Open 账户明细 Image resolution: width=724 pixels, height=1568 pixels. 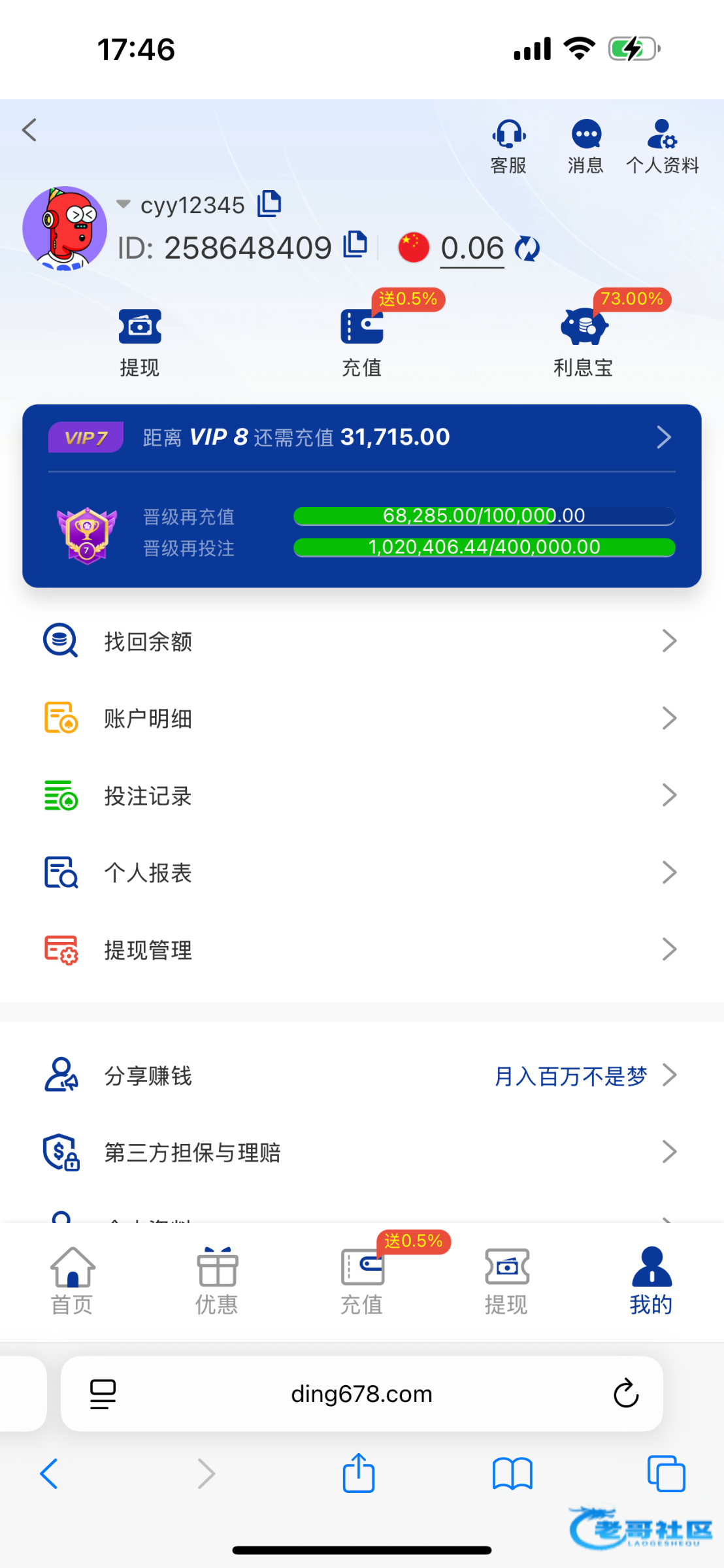point(362,718)
